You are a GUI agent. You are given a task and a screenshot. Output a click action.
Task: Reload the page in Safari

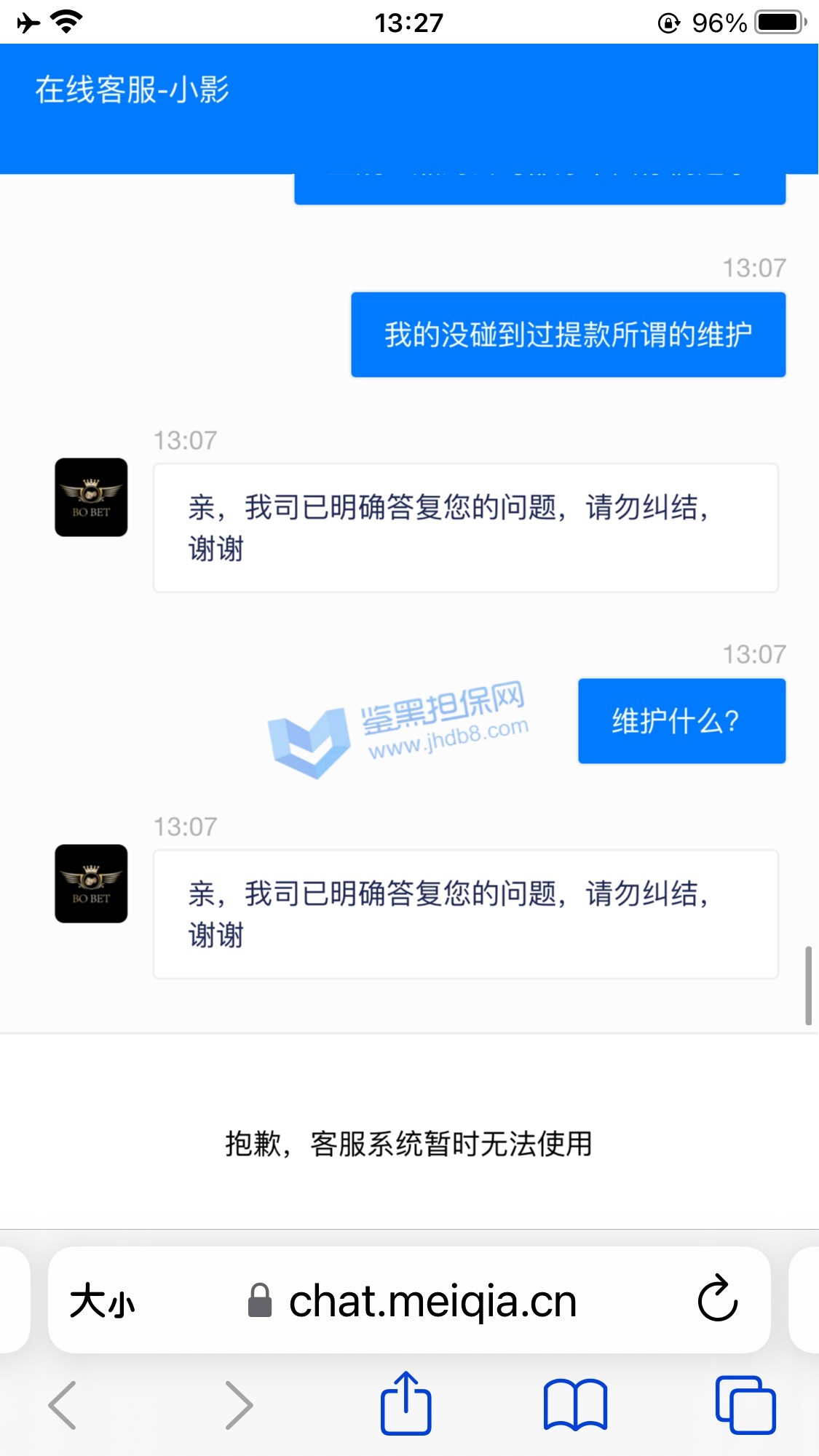717,1299
